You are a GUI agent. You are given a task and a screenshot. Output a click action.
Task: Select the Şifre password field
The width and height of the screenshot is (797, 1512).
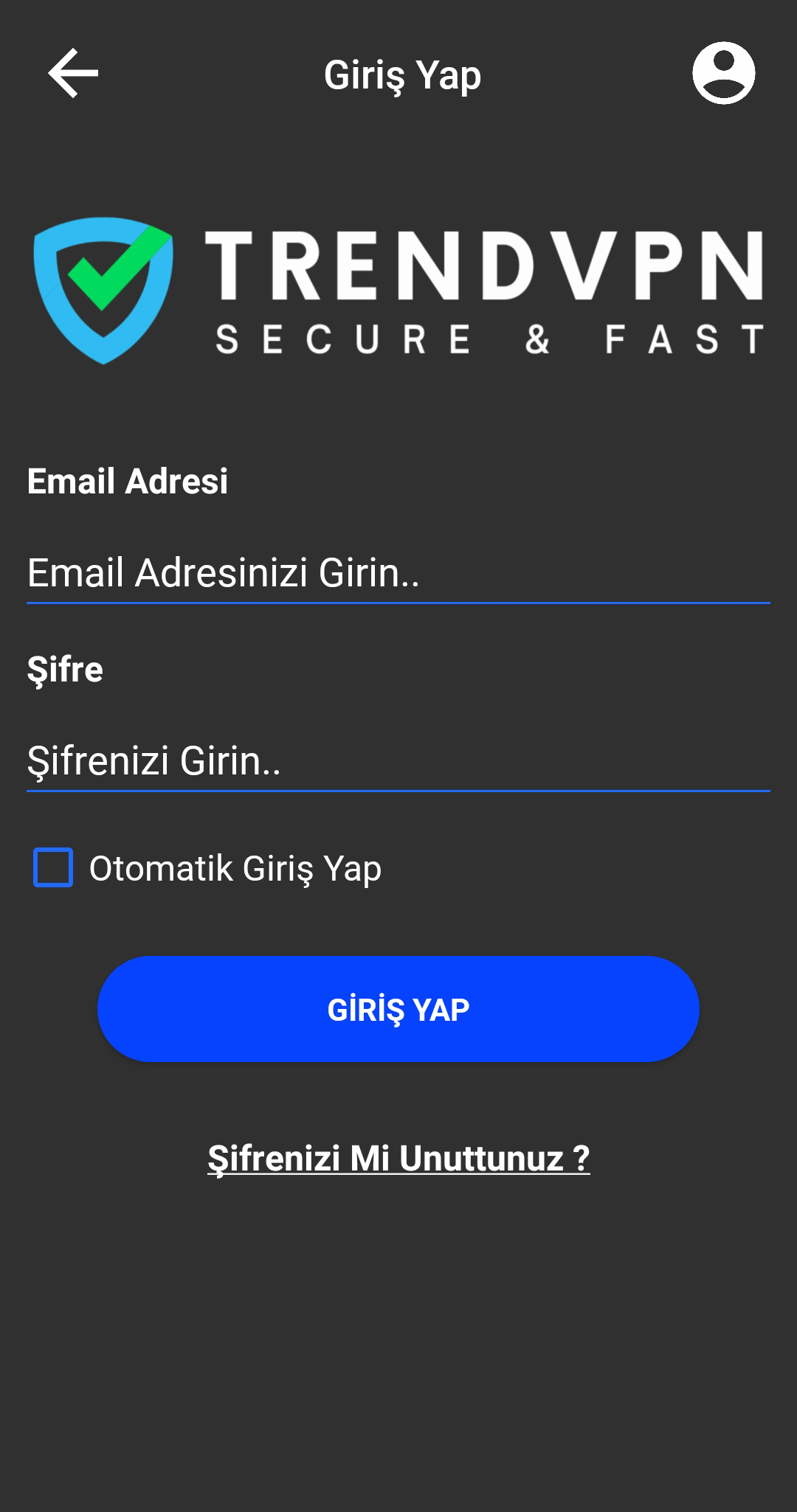pyautogui.click(x=398, y=761)
